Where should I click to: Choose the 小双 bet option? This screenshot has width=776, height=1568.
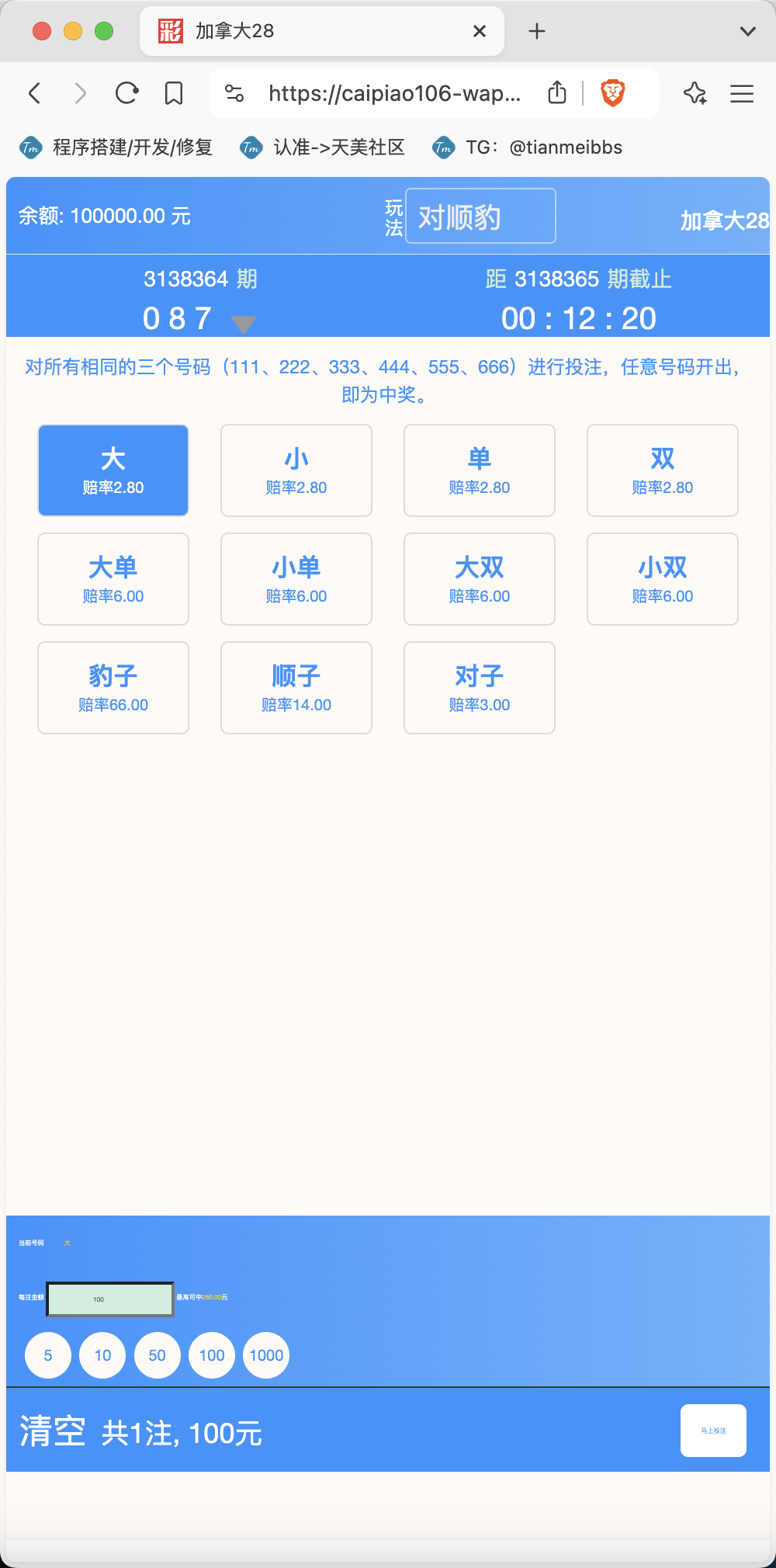pyautogui.click(x=663, y=579)
